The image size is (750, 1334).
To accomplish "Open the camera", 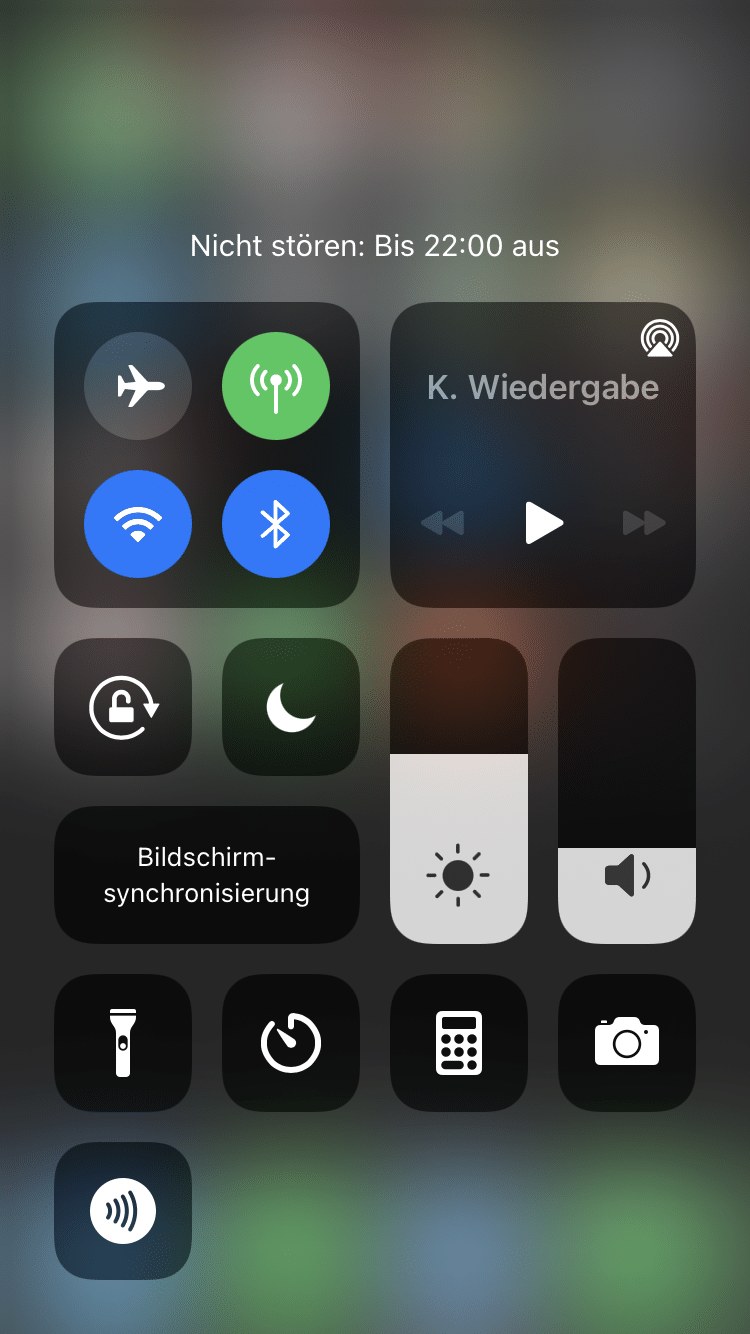I will click(627, 1043).
